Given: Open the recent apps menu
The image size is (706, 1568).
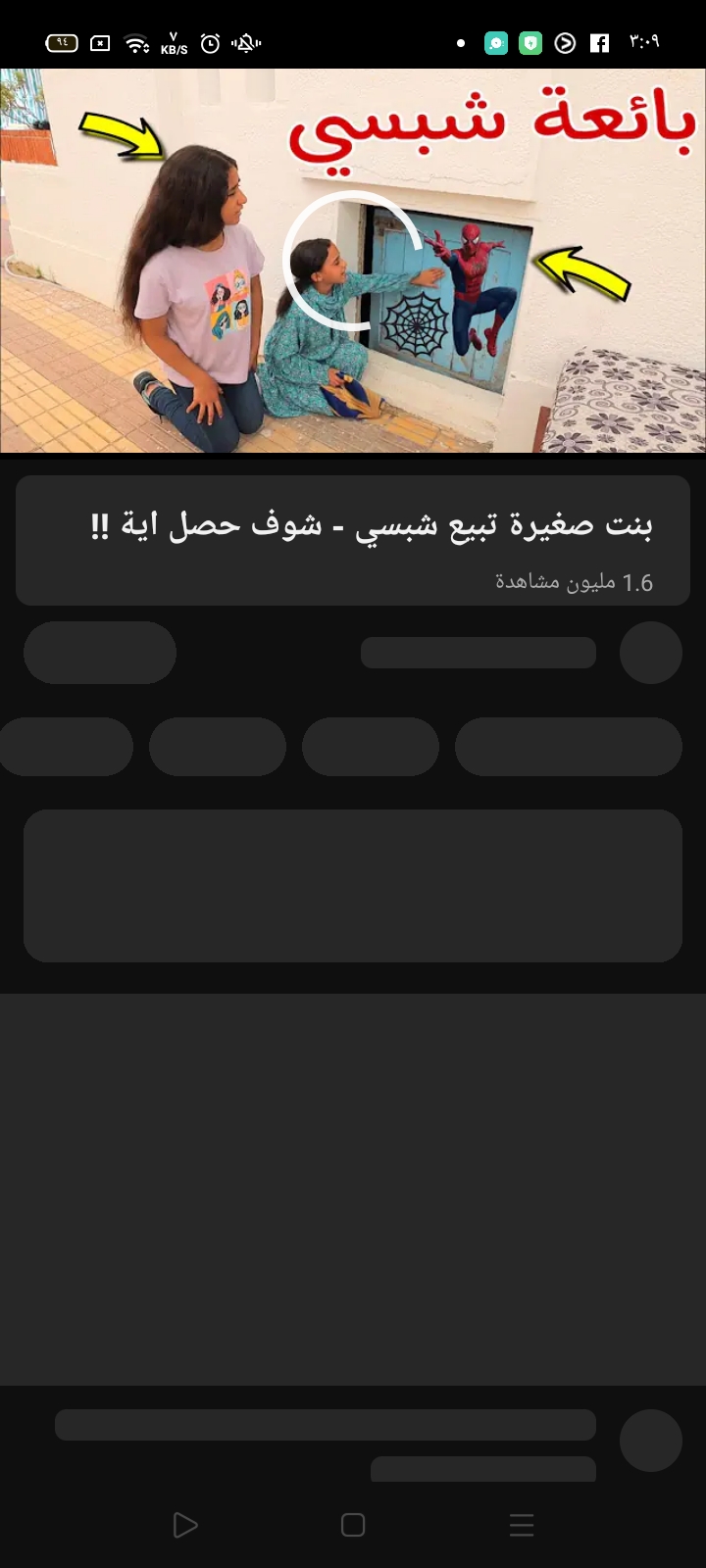Looking at the screenshot, I should click(x=522, y=1525).
